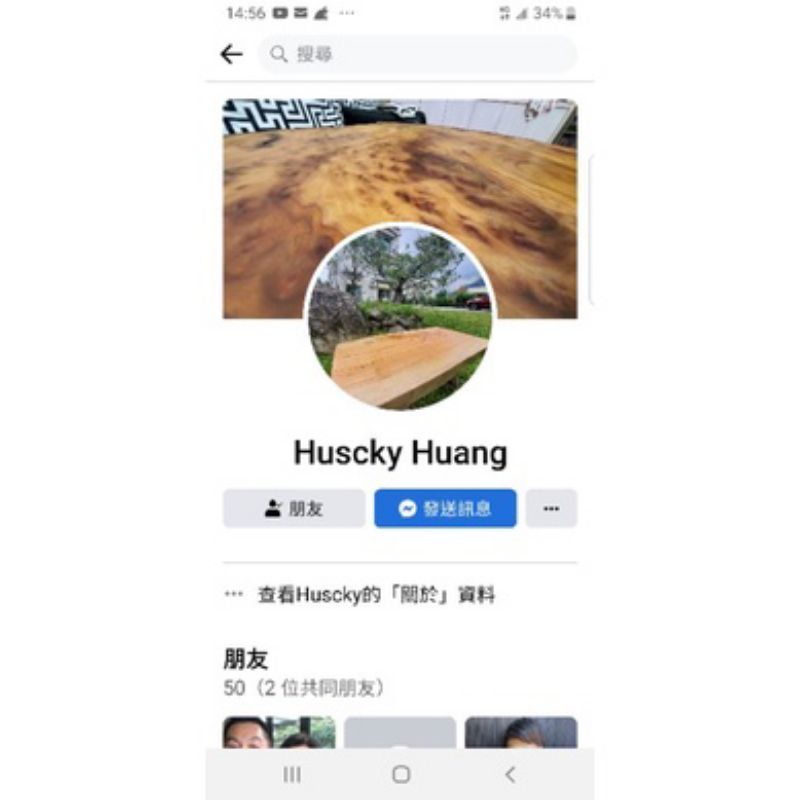
Task: View Huscky's 關於 about info
Action: pos(375,595)
